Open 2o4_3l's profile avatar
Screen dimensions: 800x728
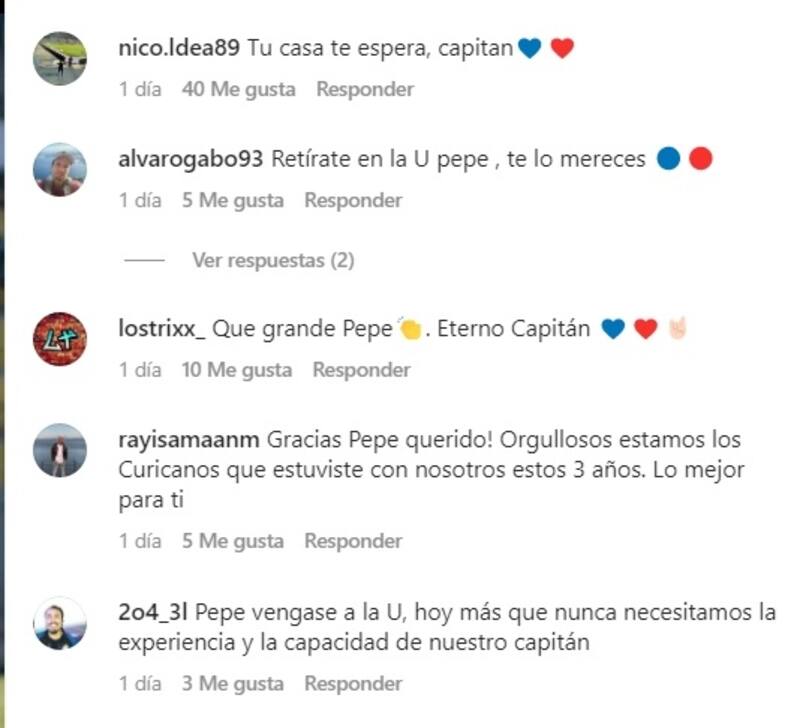click(60, 624)
